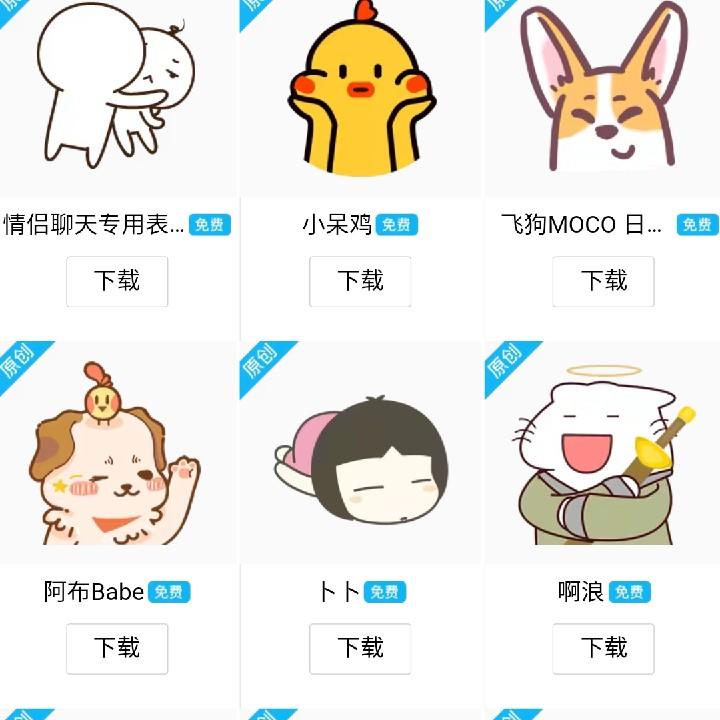The width and height of the screenshot is (720, 720).
Task: View the 卜卜 sticker pack details
Action: 360,455
